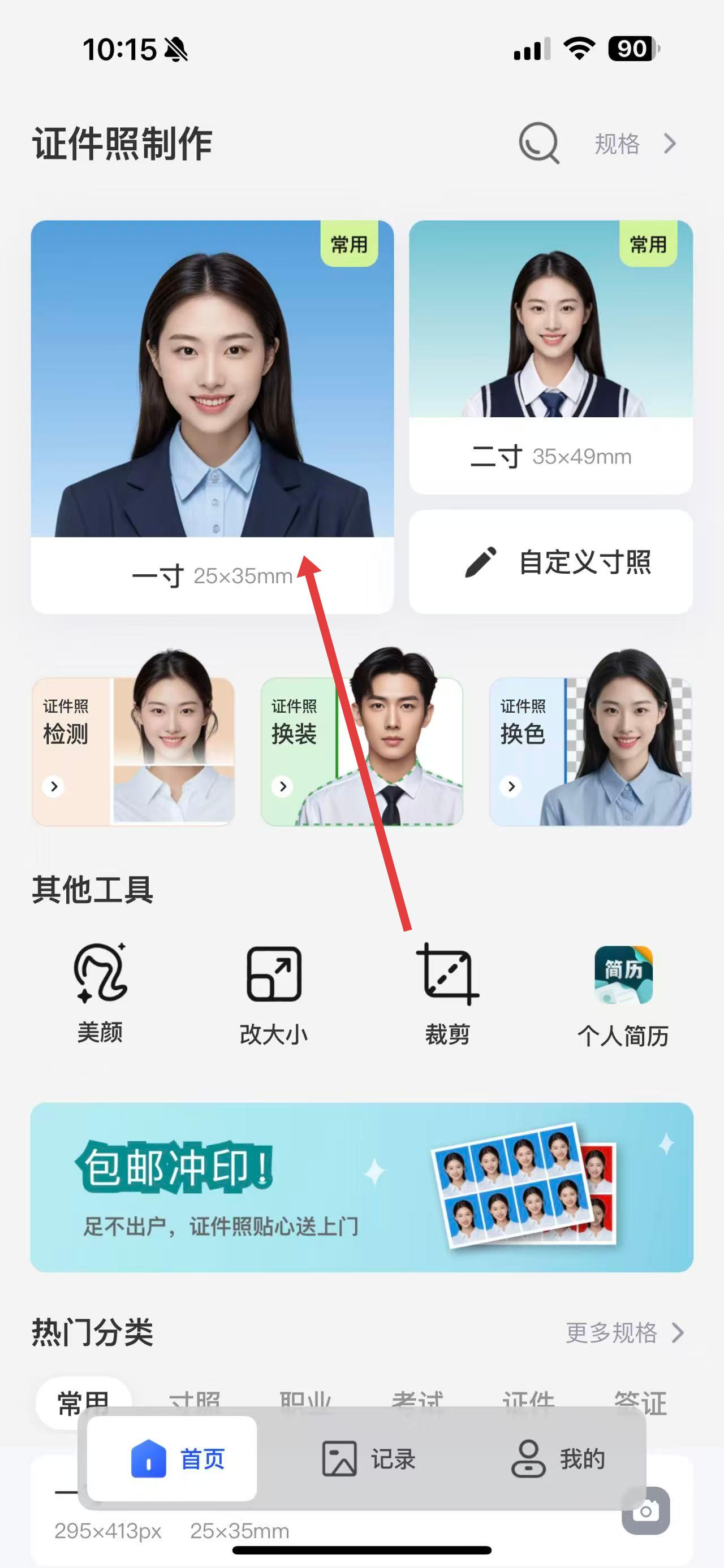Switch to the 记录 tab
The width and height of the screenshot is (724, 1568).
[368, 1459]
